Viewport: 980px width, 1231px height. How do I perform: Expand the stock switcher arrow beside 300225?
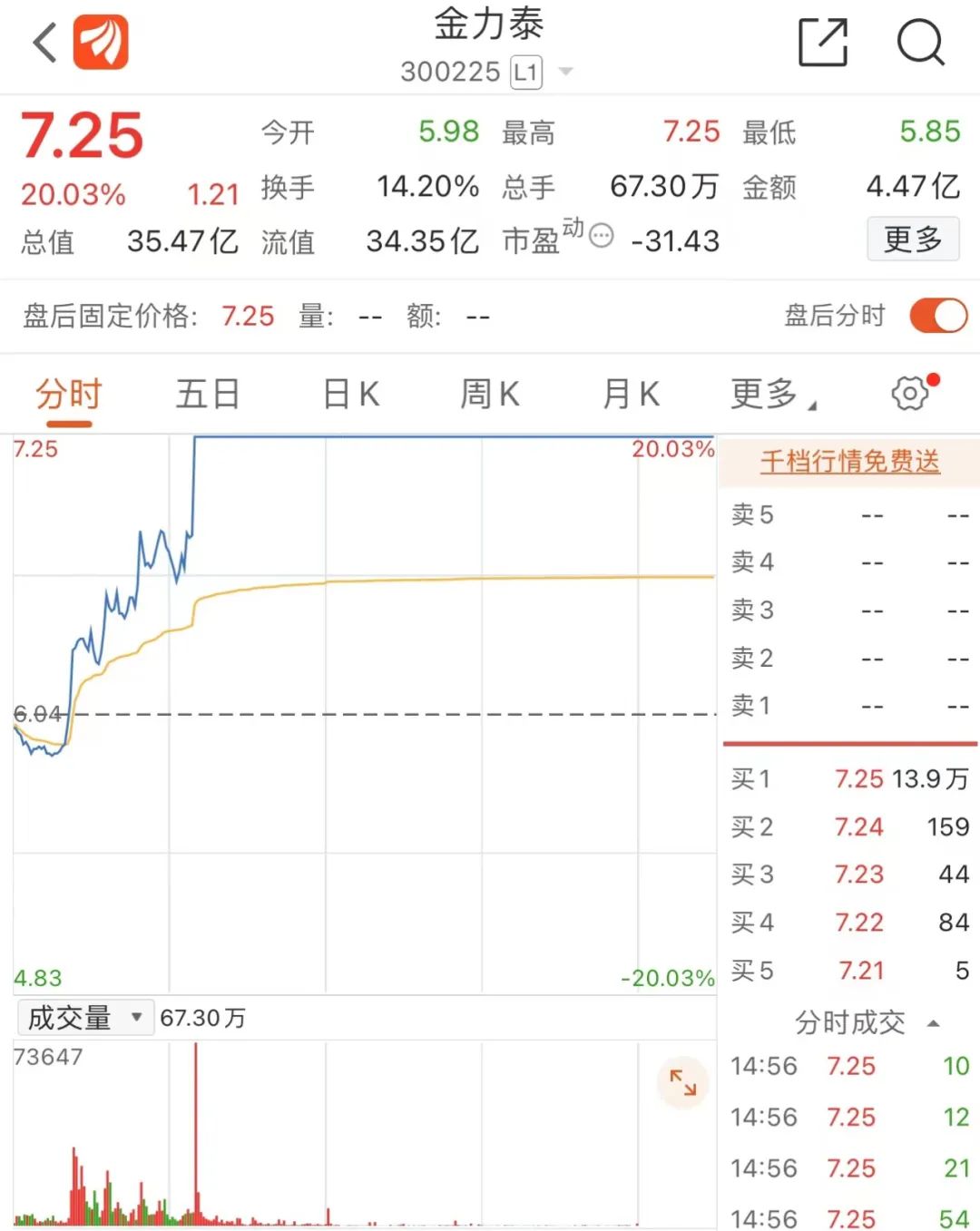coord(565,72)
